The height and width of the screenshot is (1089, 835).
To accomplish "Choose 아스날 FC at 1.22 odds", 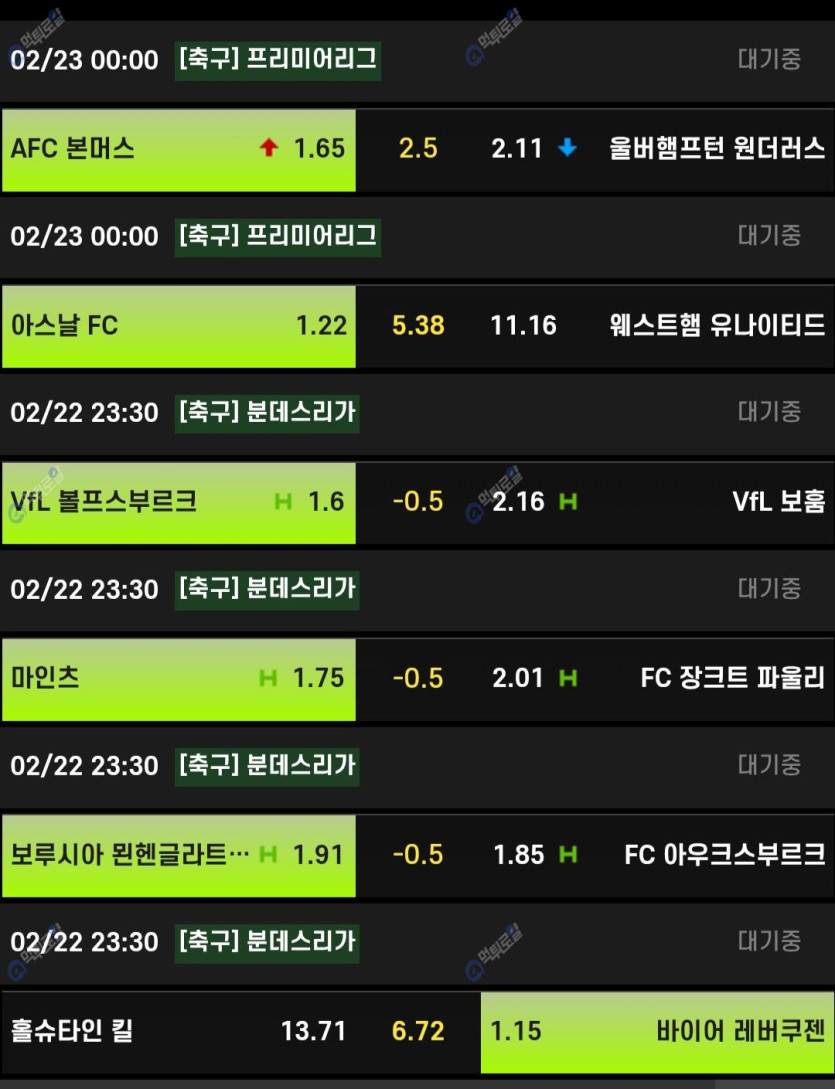I will 178,325.
